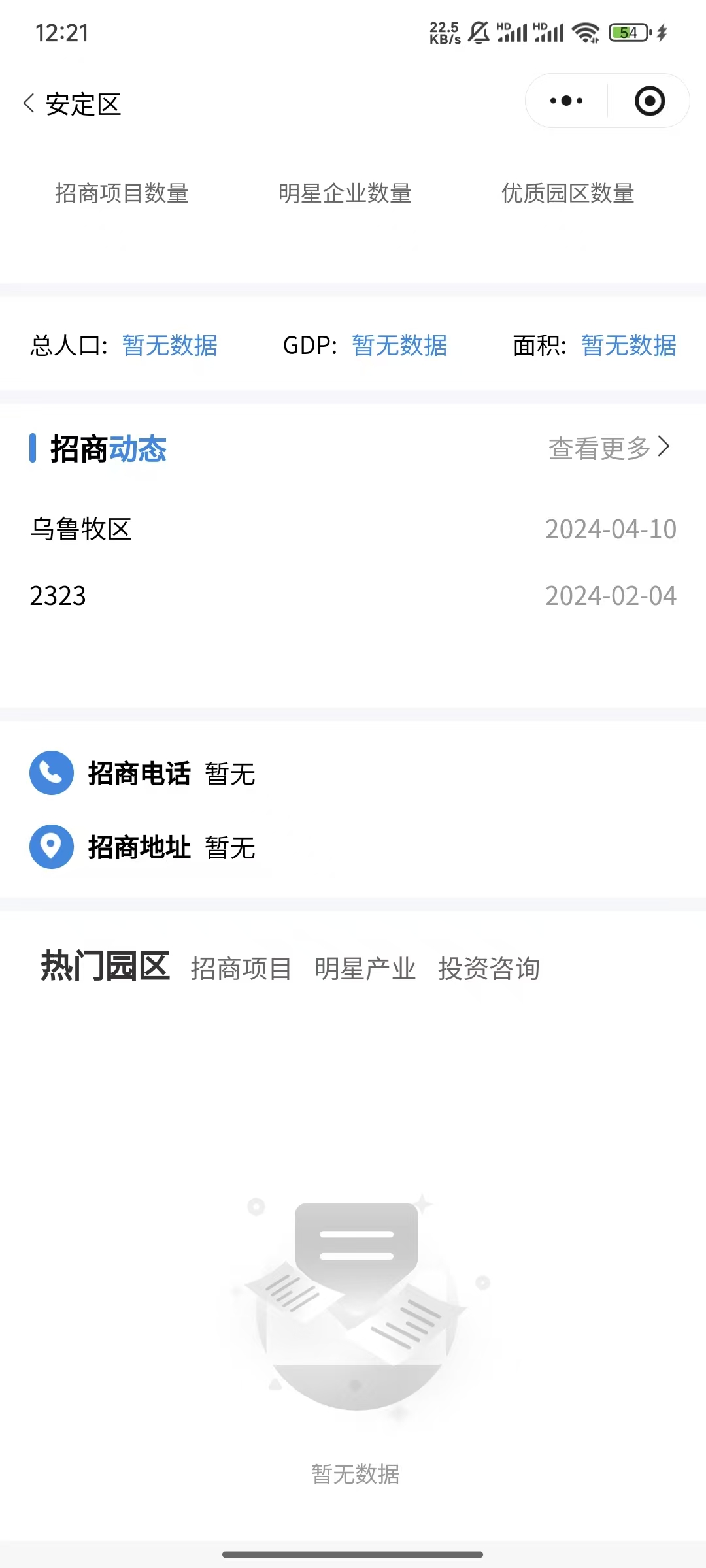Switch to the 热门园区 tab
The height and width of the screenshot is (1568, 706).
[x=105, y=966]
